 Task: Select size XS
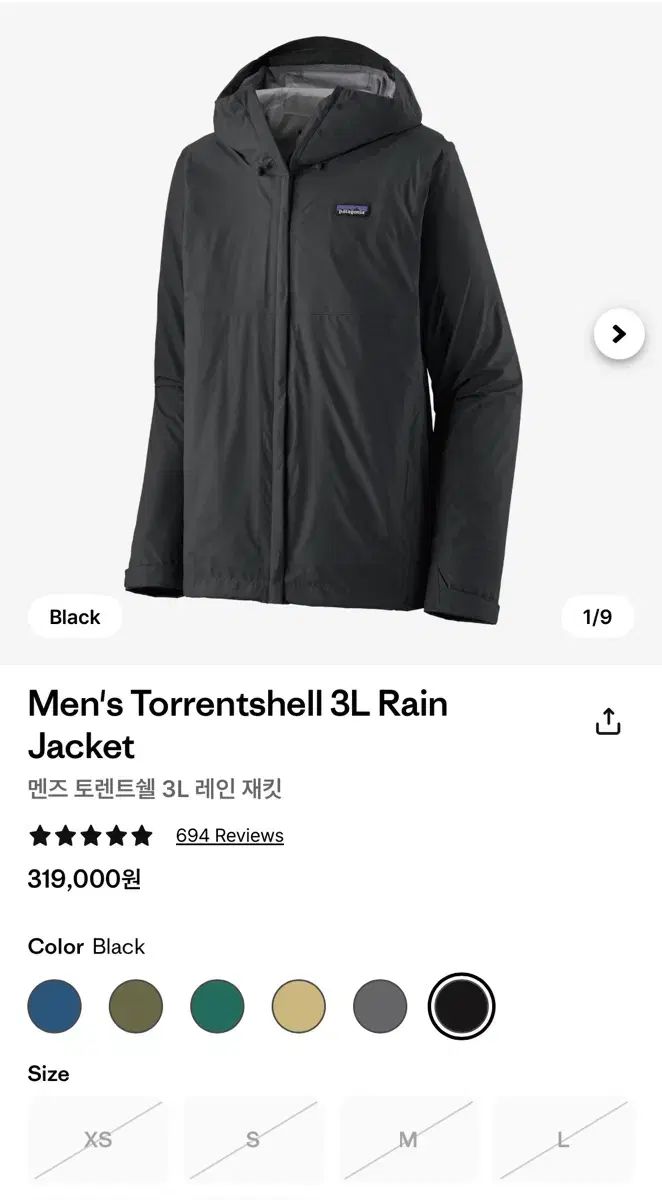(98, 1139)
